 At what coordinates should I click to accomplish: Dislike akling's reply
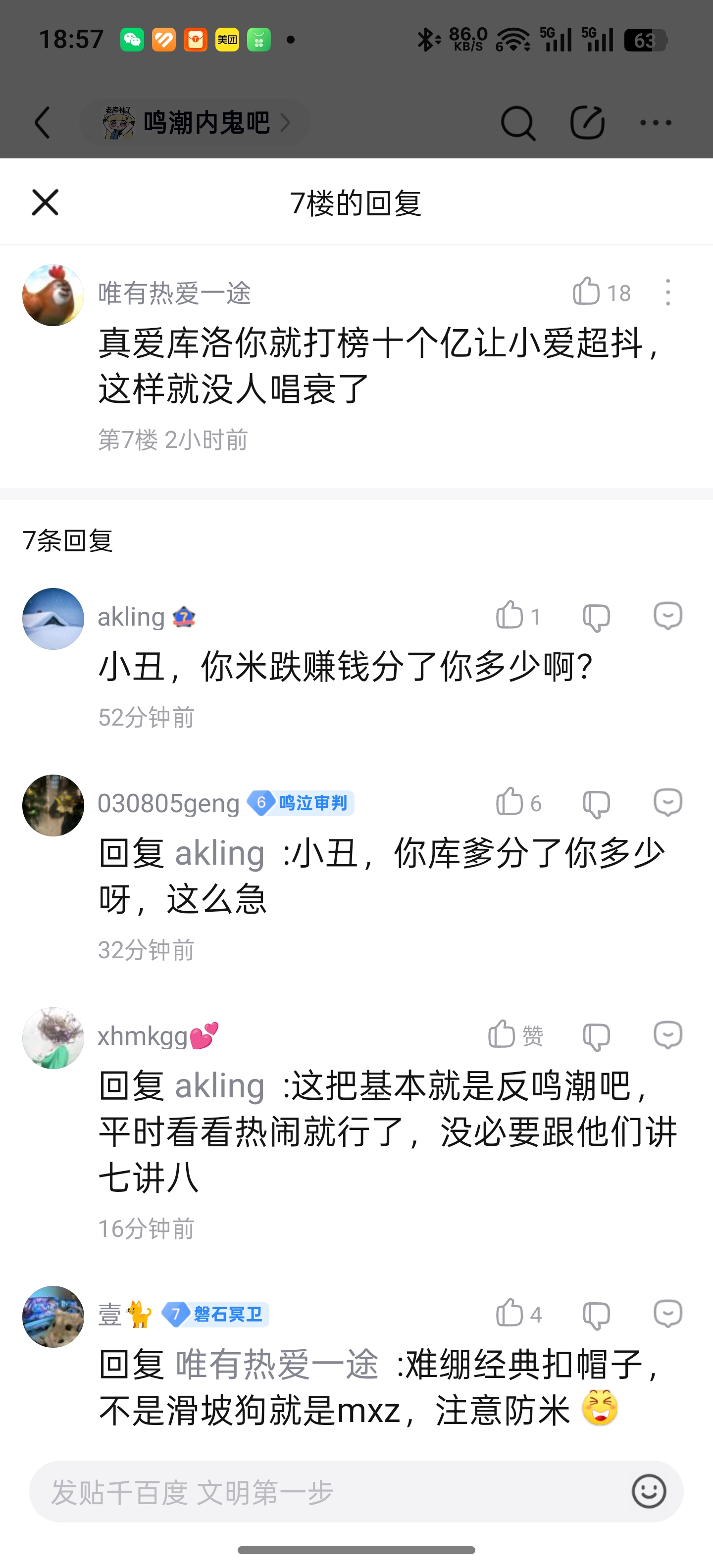(596, 617)
